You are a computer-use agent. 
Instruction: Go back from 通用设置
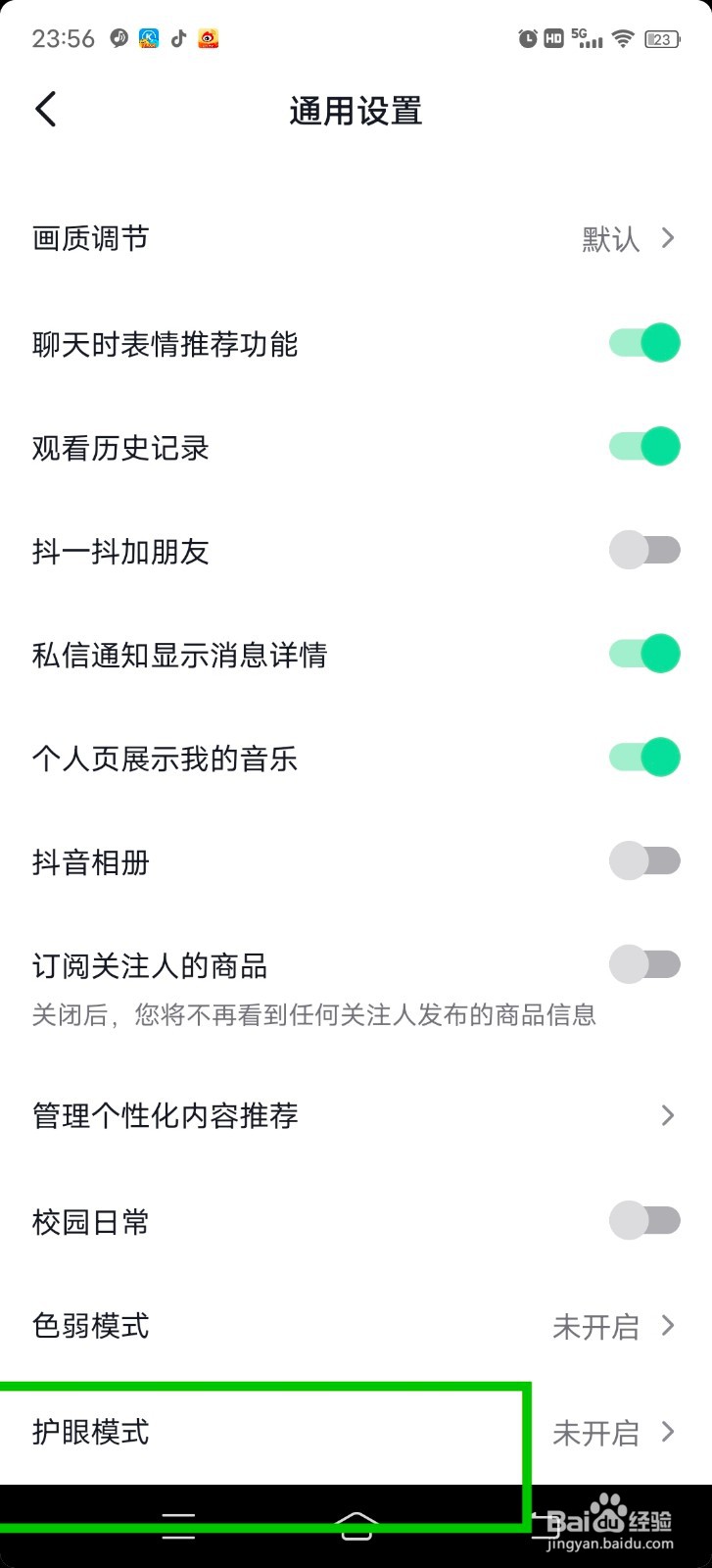click(46, 110)
